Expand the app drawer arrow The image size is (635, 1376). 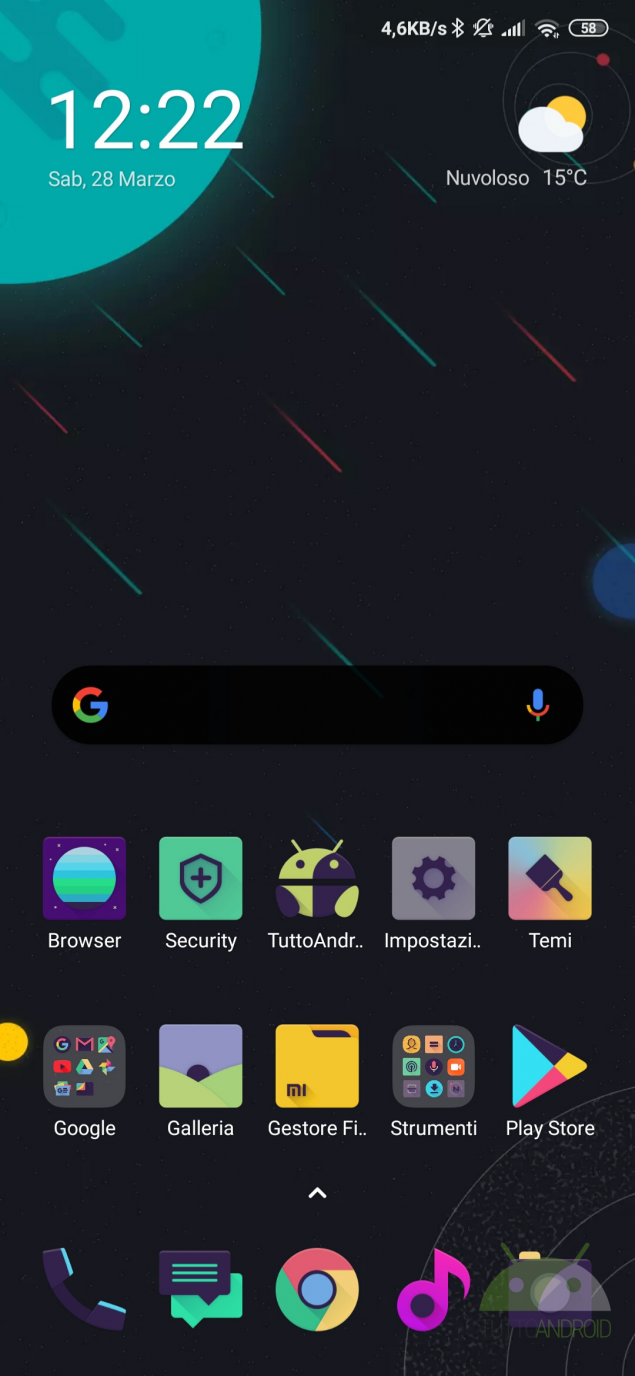coord(317,1193)
